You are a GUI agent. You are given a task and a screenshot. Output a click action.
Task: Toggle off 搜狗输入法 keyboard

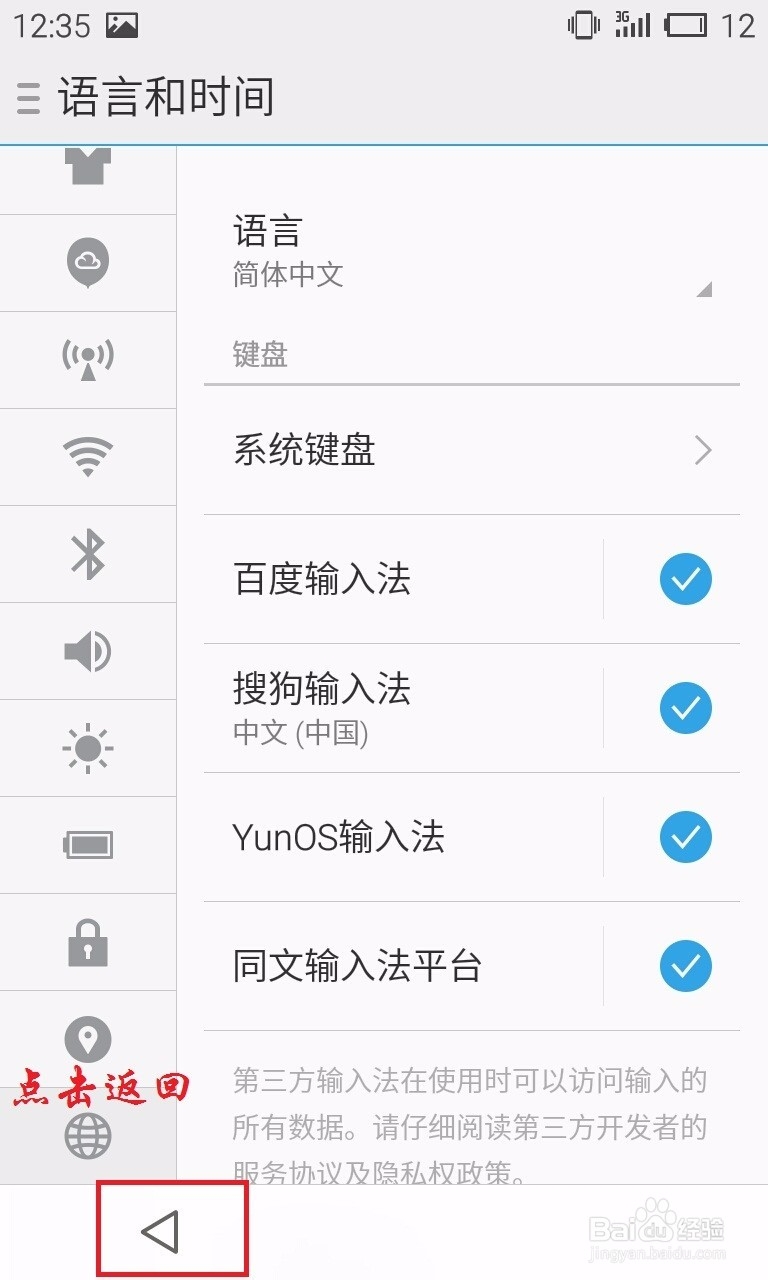tap(685, 707)
